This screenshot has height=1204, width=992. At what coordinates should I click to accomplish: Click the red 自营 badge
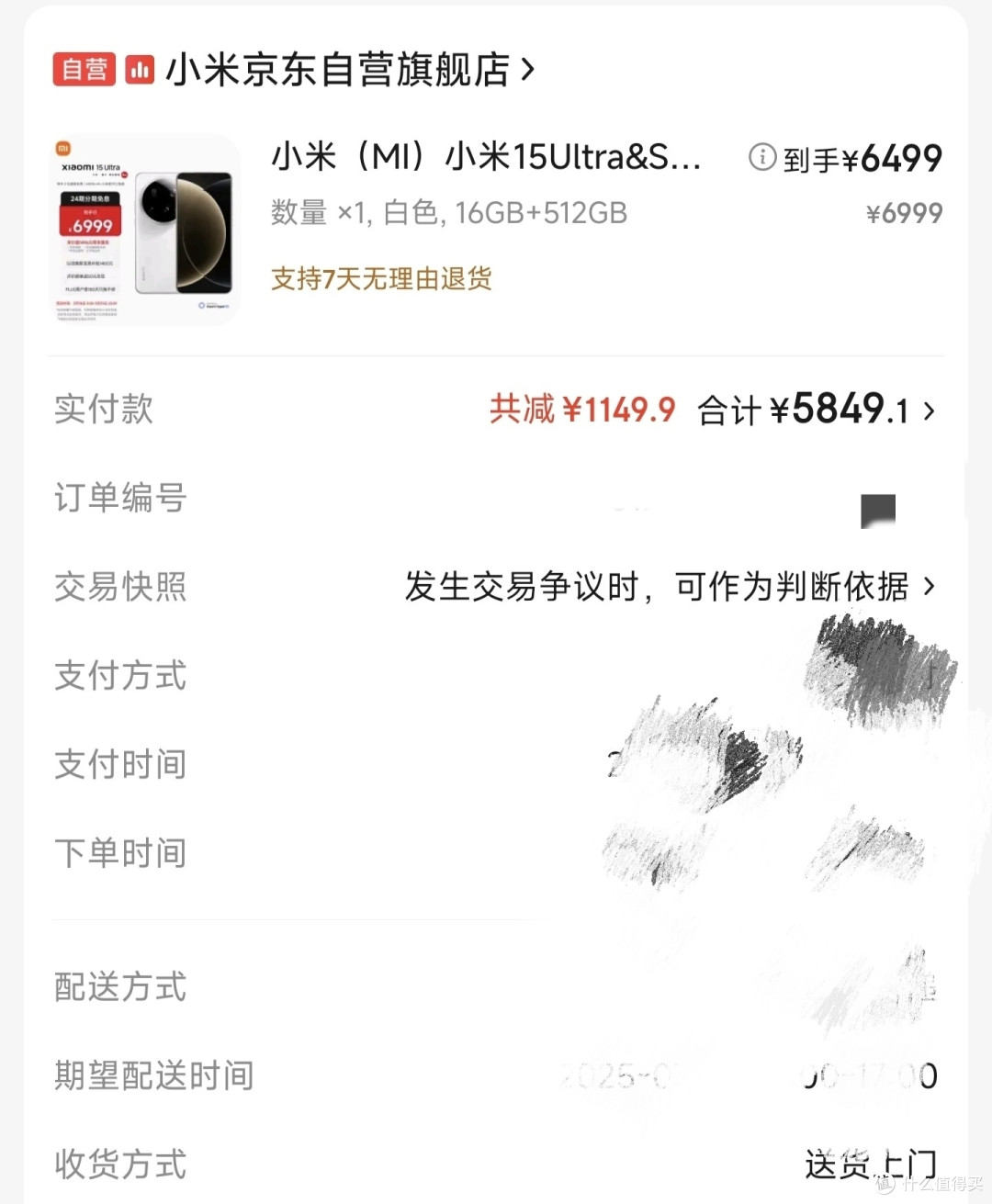click(84, 69)
